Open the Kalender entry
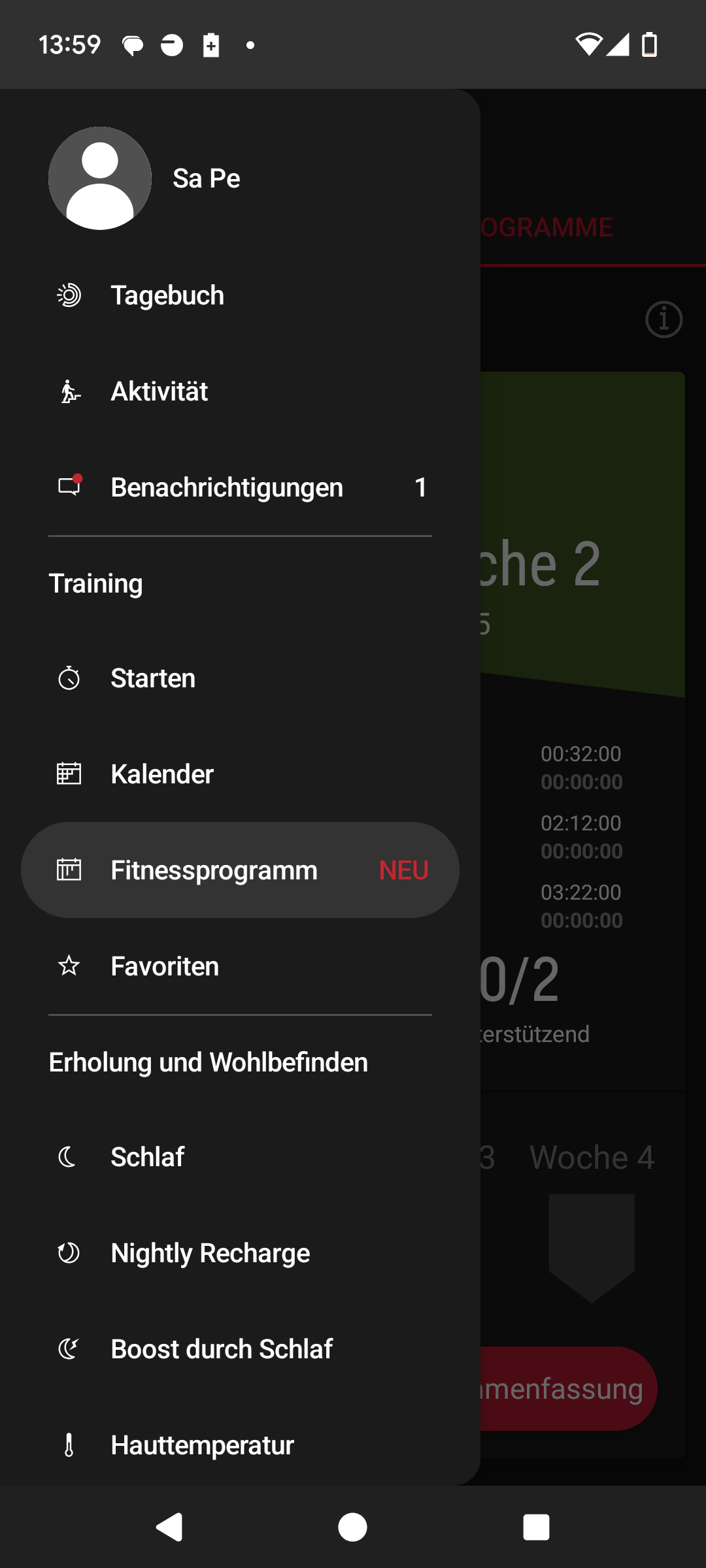 tap(240, 774)
